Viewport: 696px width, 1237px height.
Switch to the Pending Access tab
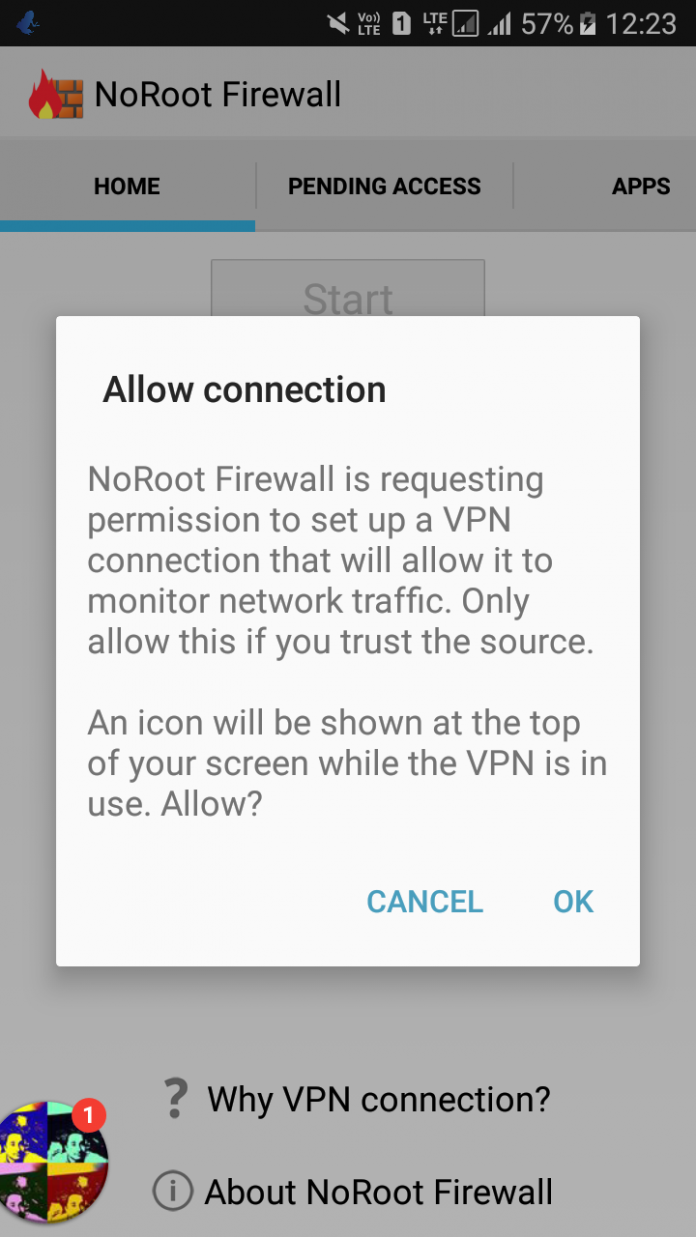[384, 186]
